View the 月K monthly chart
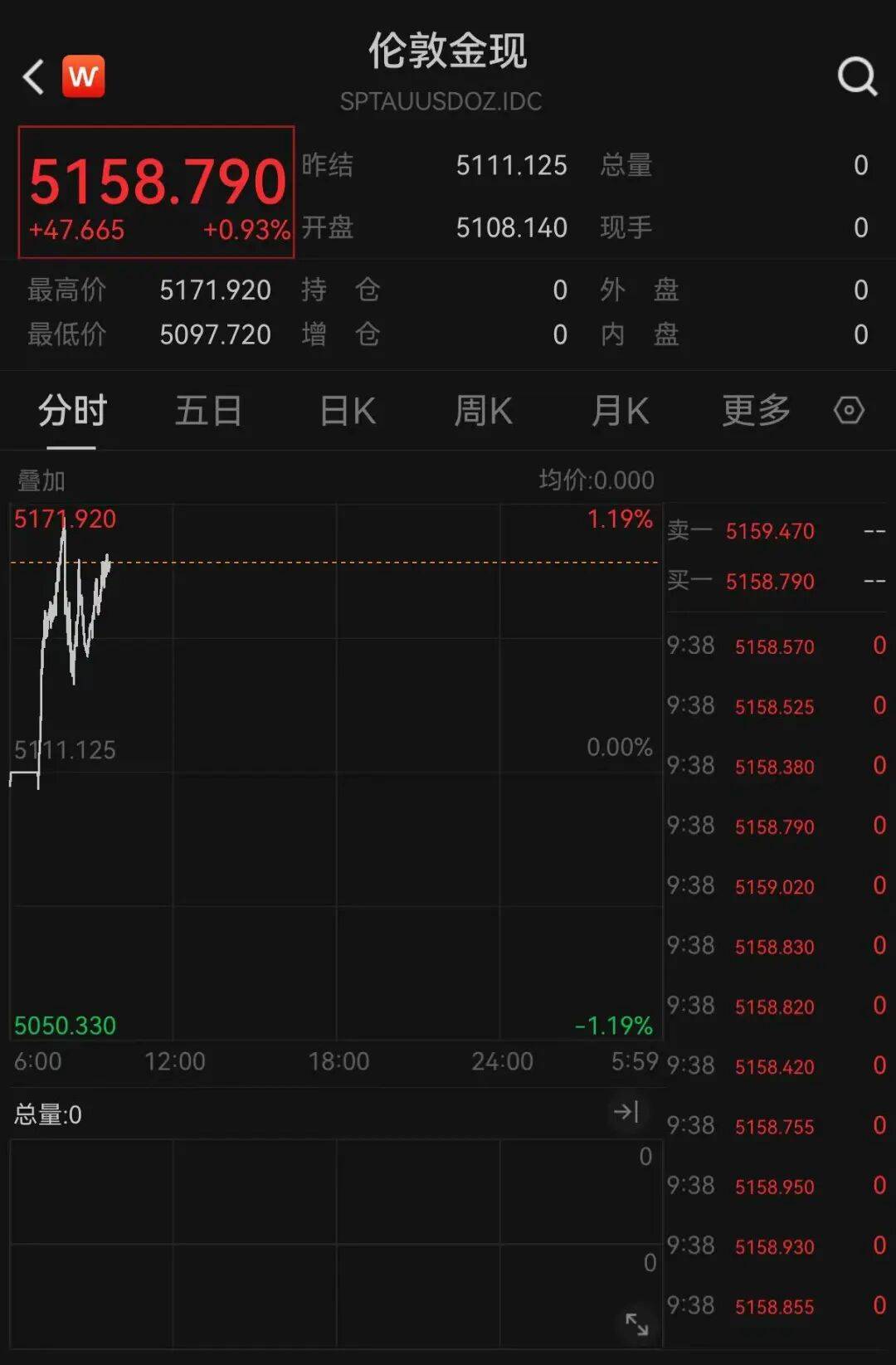Screen dimensions: 896x1365 coord(620,411)
